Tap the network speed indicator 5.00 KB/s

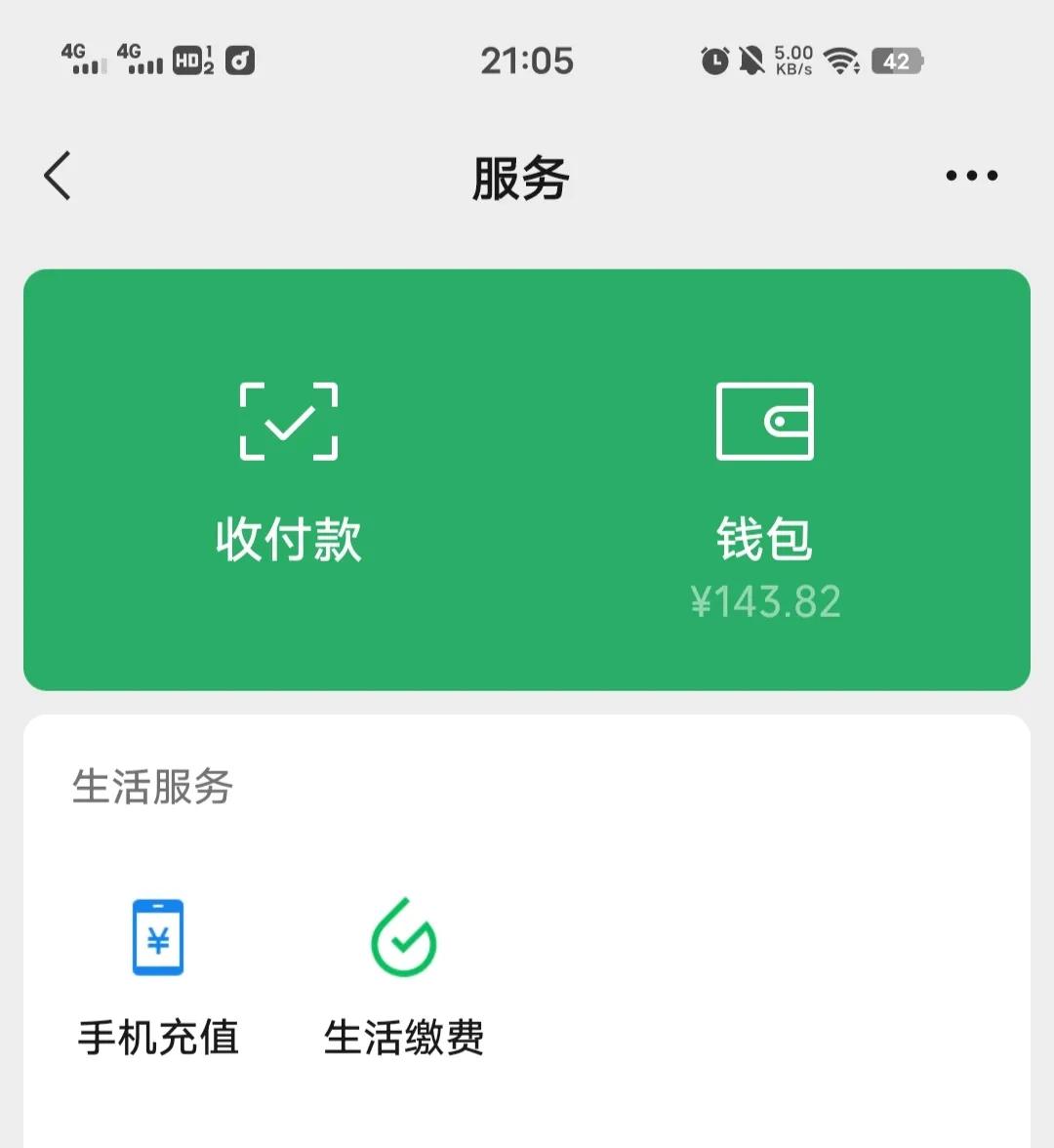(x=792, y=60)
